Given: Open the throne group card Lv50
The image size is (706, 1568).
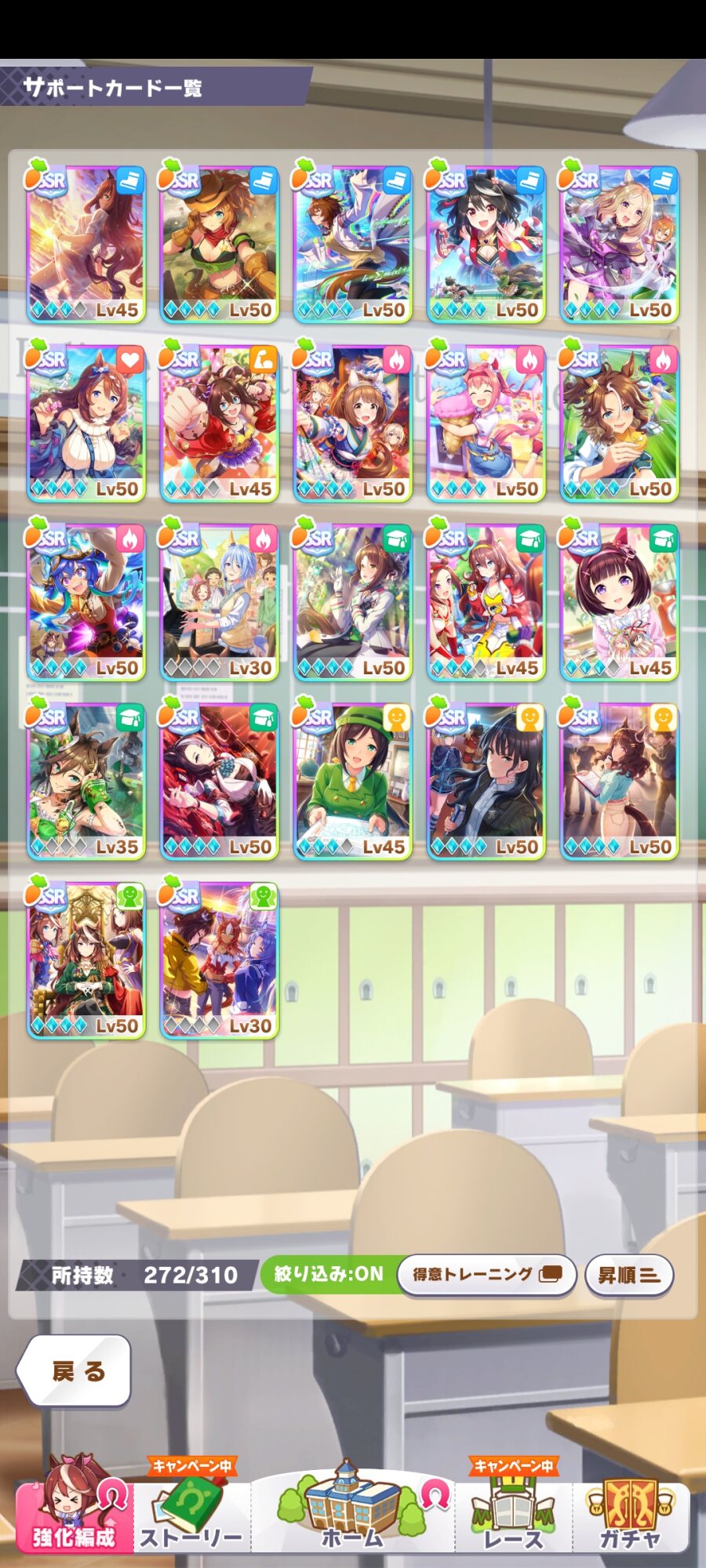Looking at the screenshot, I should (86, 958).
